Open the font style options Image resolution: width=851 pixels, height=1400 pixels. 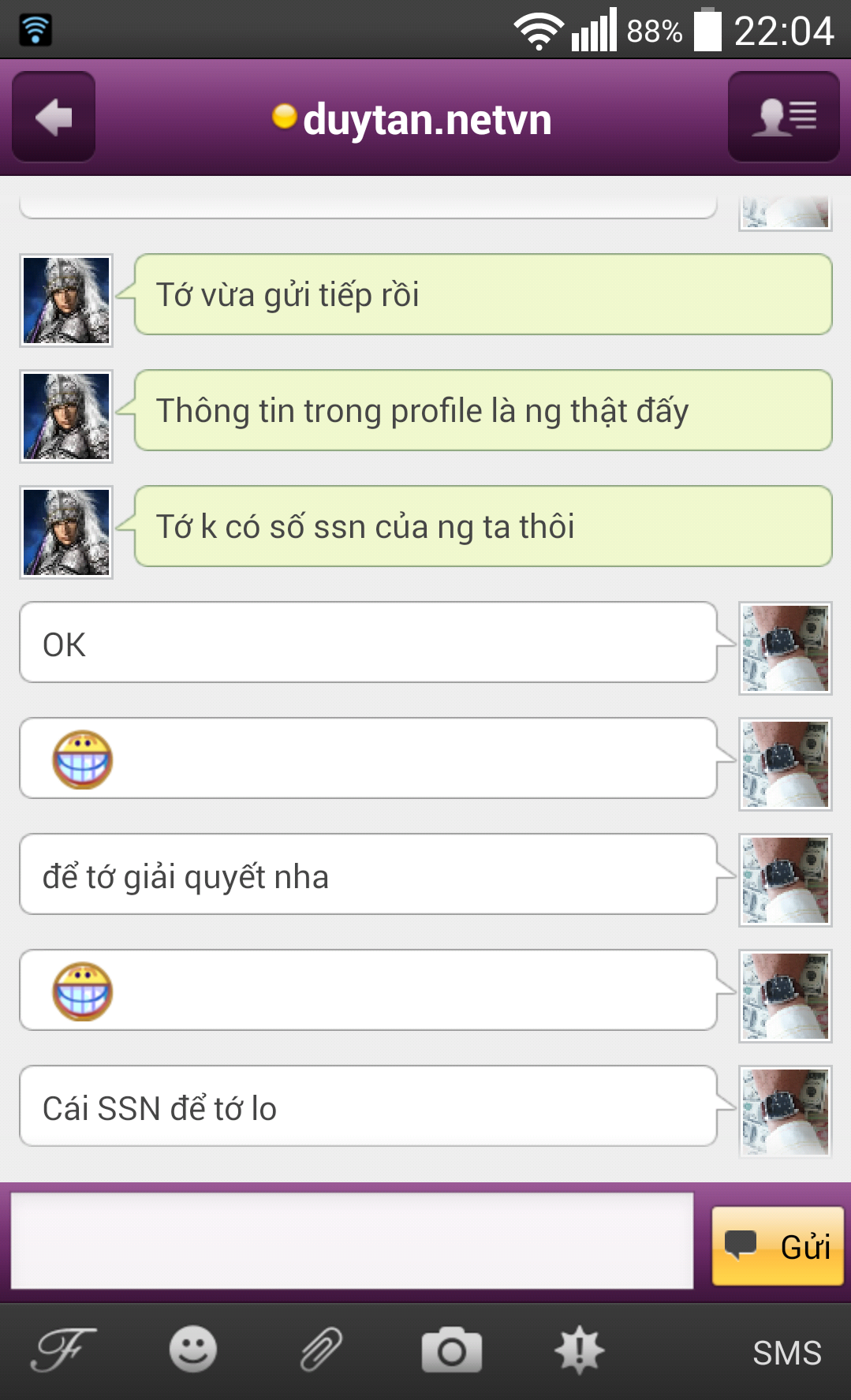(63, 1350)
